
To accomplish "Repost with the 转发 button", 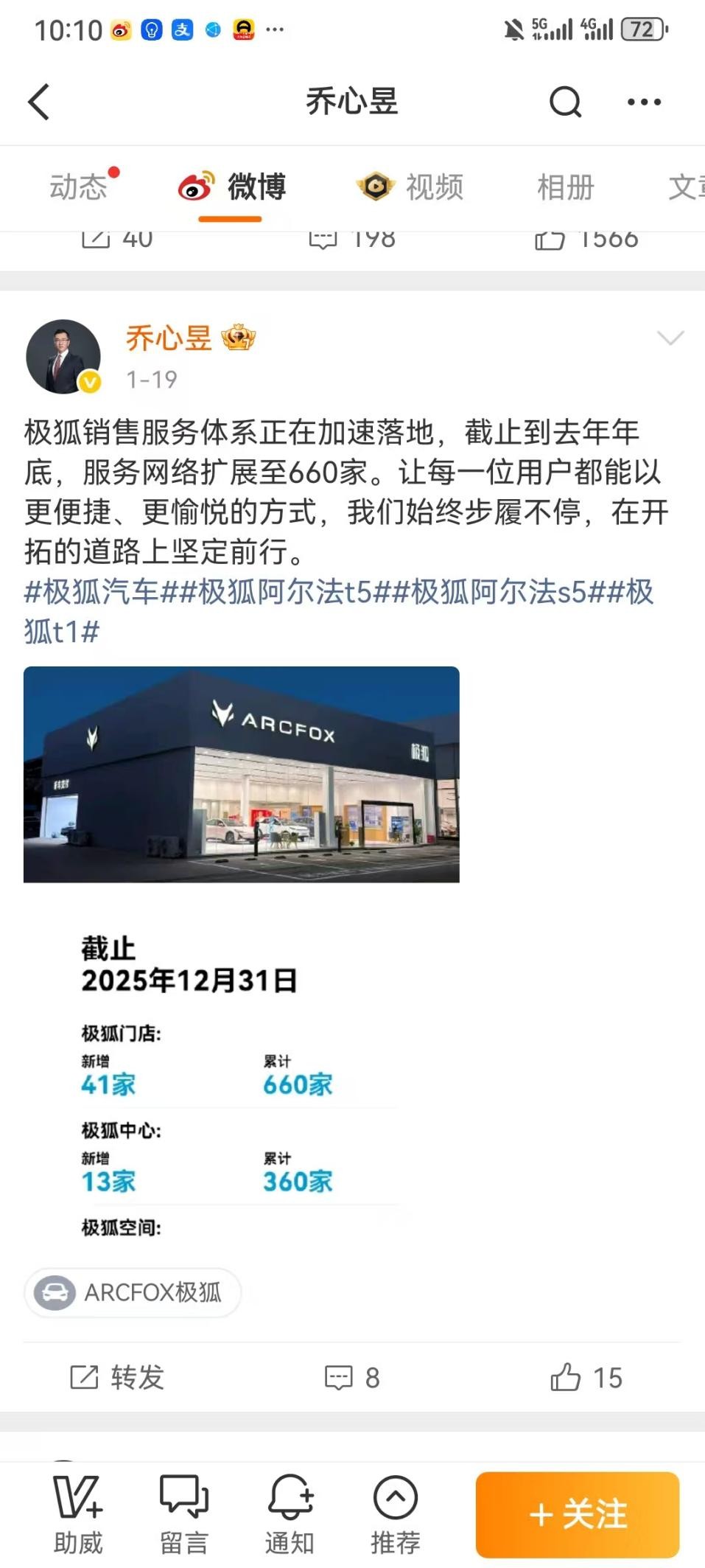I will coord(116,1377).
